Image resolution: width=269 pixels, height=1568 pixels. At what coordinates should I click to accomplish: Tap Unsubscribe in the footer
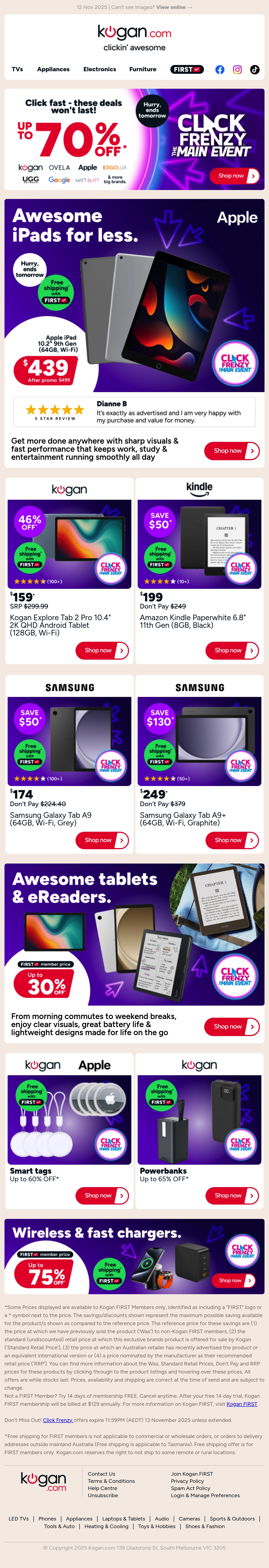click(x=103, y=1495)
